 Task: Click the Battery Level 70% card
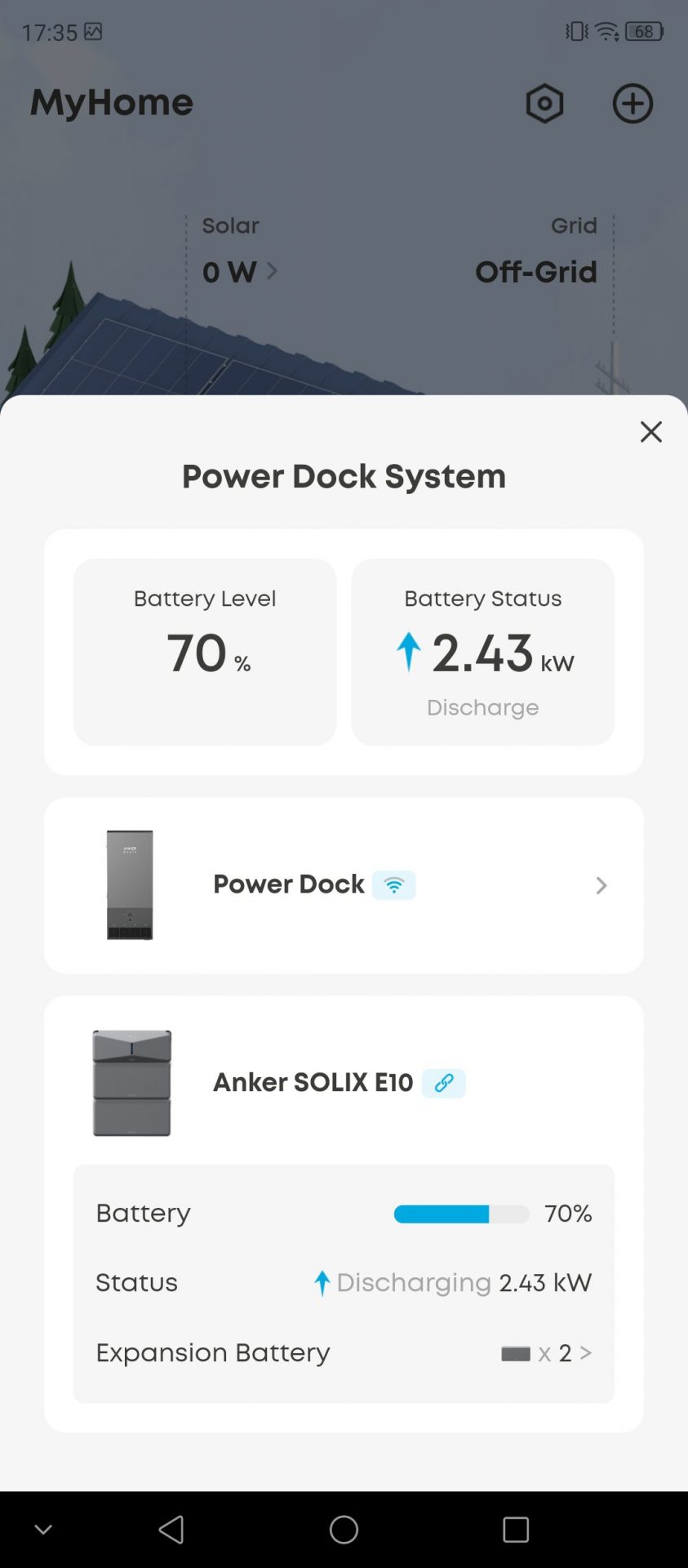[204, 651]
